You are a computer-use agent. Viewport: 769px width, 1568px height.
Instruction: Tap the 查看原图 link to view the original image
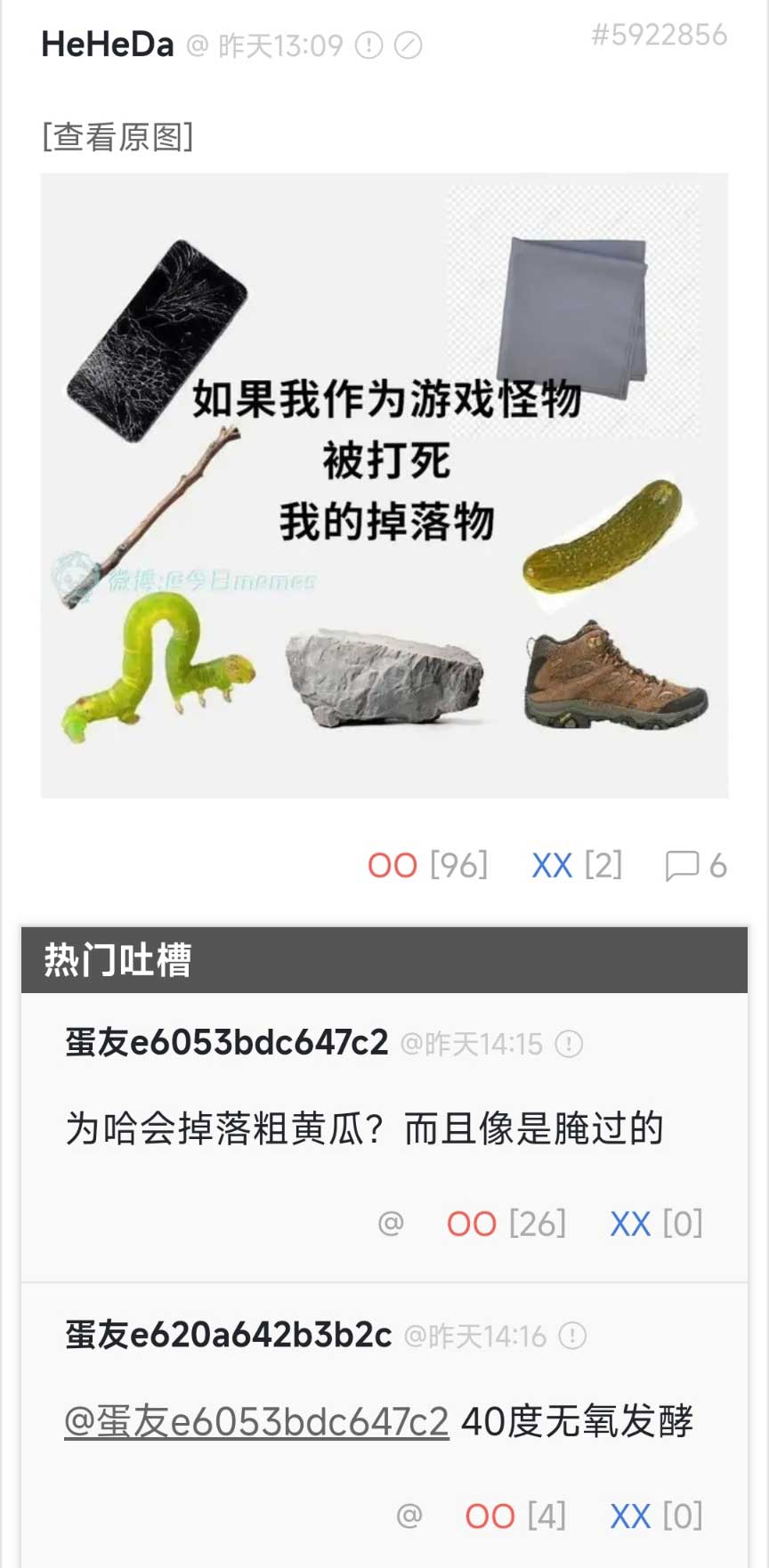[117, 137]
